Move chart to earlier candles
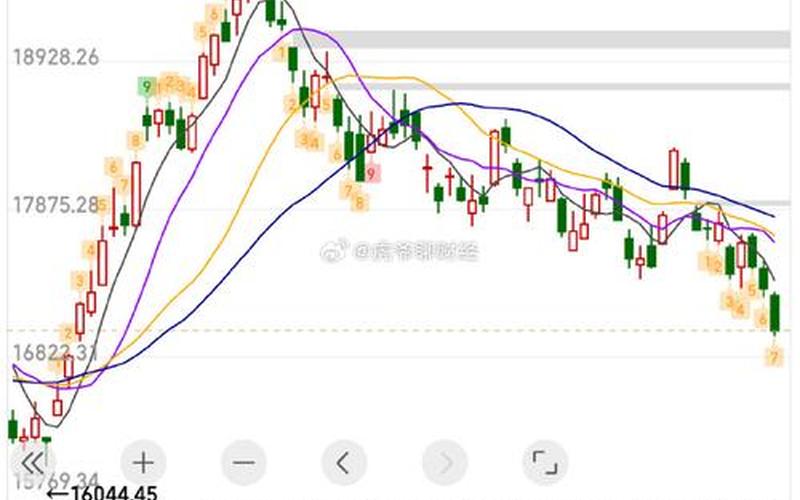The image size is (800, 500). (344, 462)
